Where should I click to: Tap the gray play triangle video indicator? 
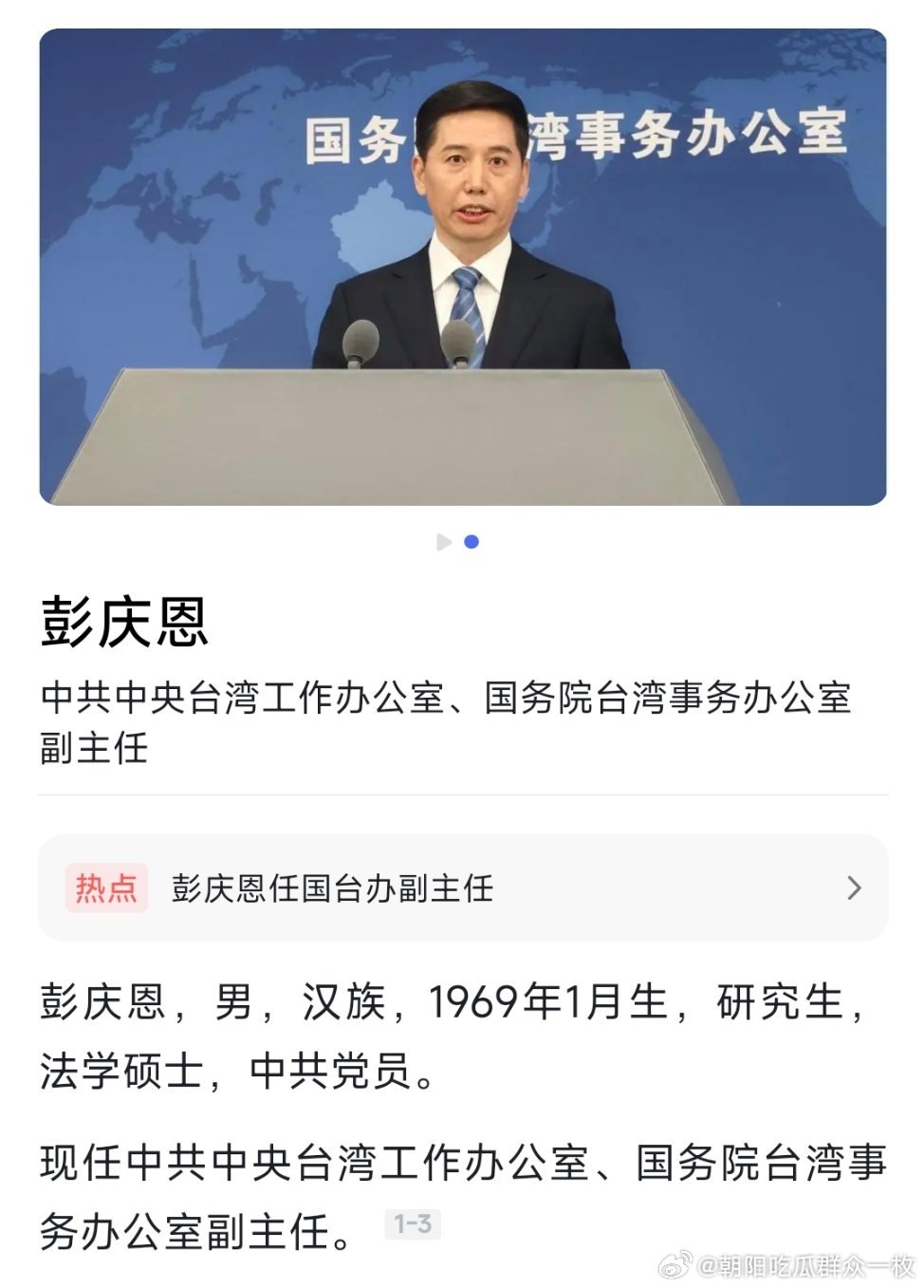[442, 541]
